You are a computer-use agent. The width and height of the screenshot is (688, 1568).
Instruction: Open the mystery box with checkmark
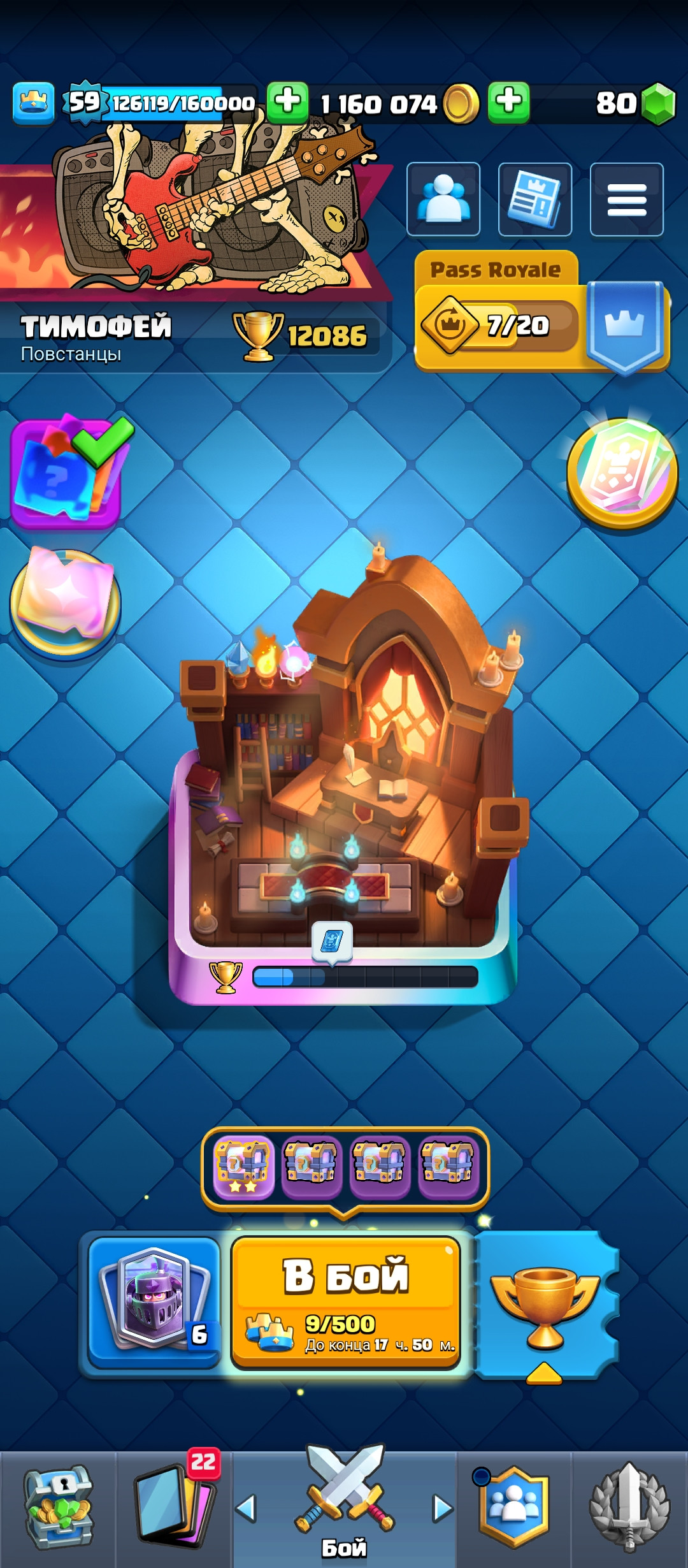(x=66, y=473)
